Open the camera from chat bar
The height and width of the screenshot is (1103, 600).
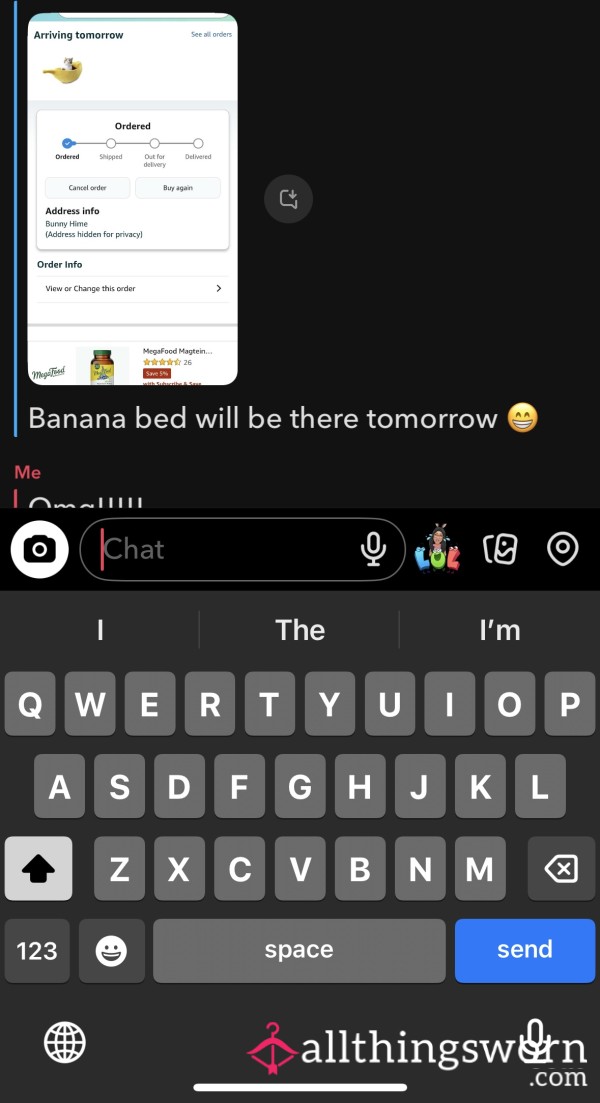[39, 549]
